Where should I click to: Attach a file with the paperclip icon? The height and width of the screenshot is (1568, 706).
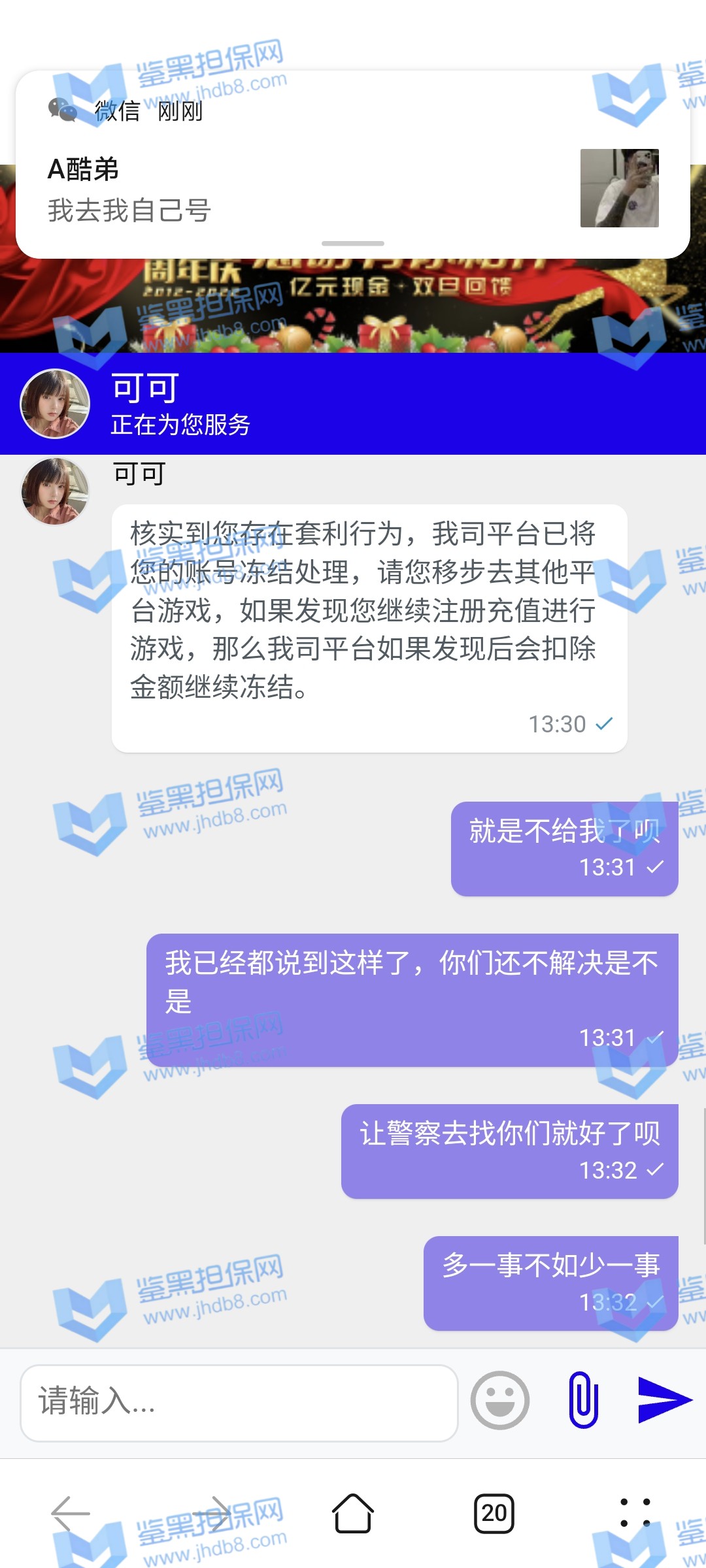coord(583,1400)
